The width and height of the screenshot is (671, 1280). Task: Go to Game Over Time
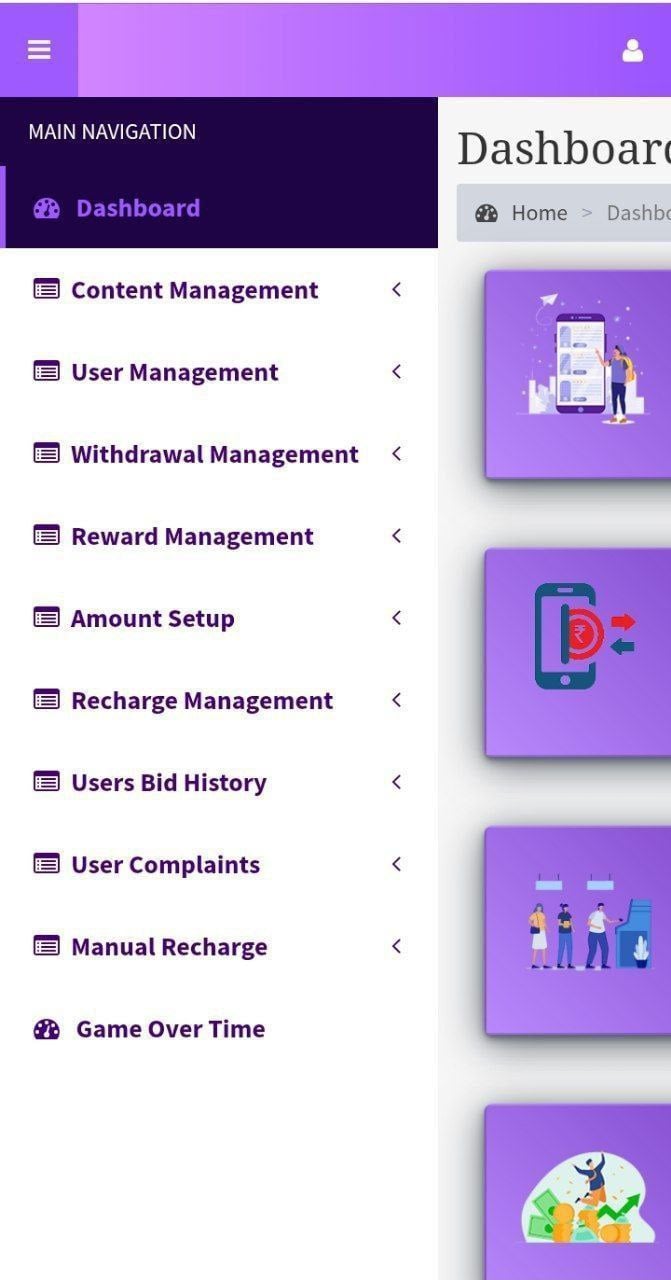[170, 1029]
